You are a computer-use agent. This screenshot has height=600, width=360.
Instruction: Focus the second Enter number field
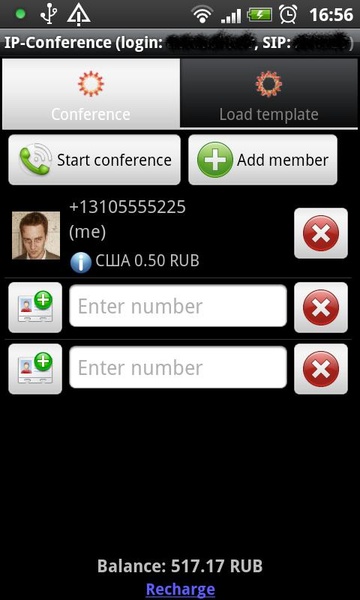point(178,367)
